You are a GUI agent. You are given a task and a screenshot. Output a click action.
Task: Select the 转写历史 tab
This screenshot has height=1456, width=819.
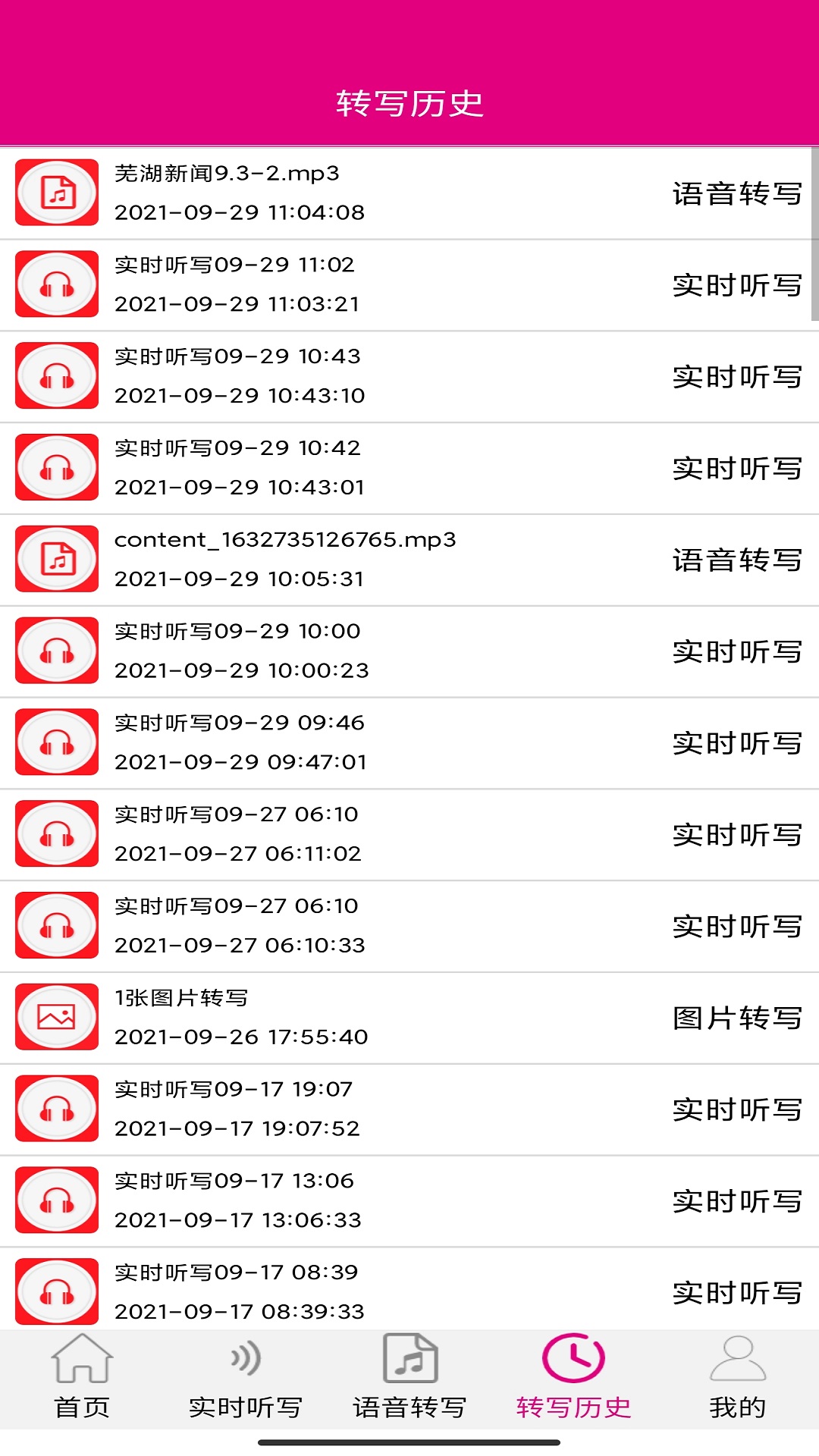coord(573,1379)
